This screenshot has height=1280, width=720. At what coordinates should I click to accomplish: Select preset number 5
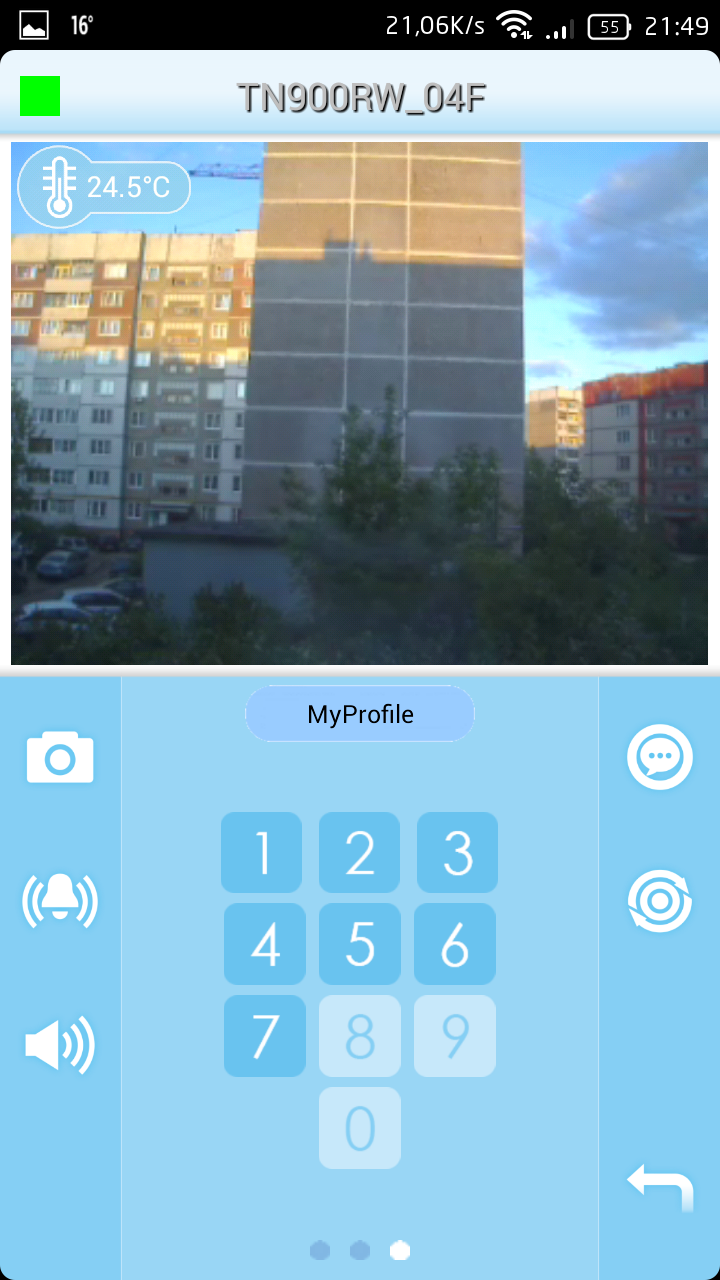pyautogui.click(x=360, y=944)
